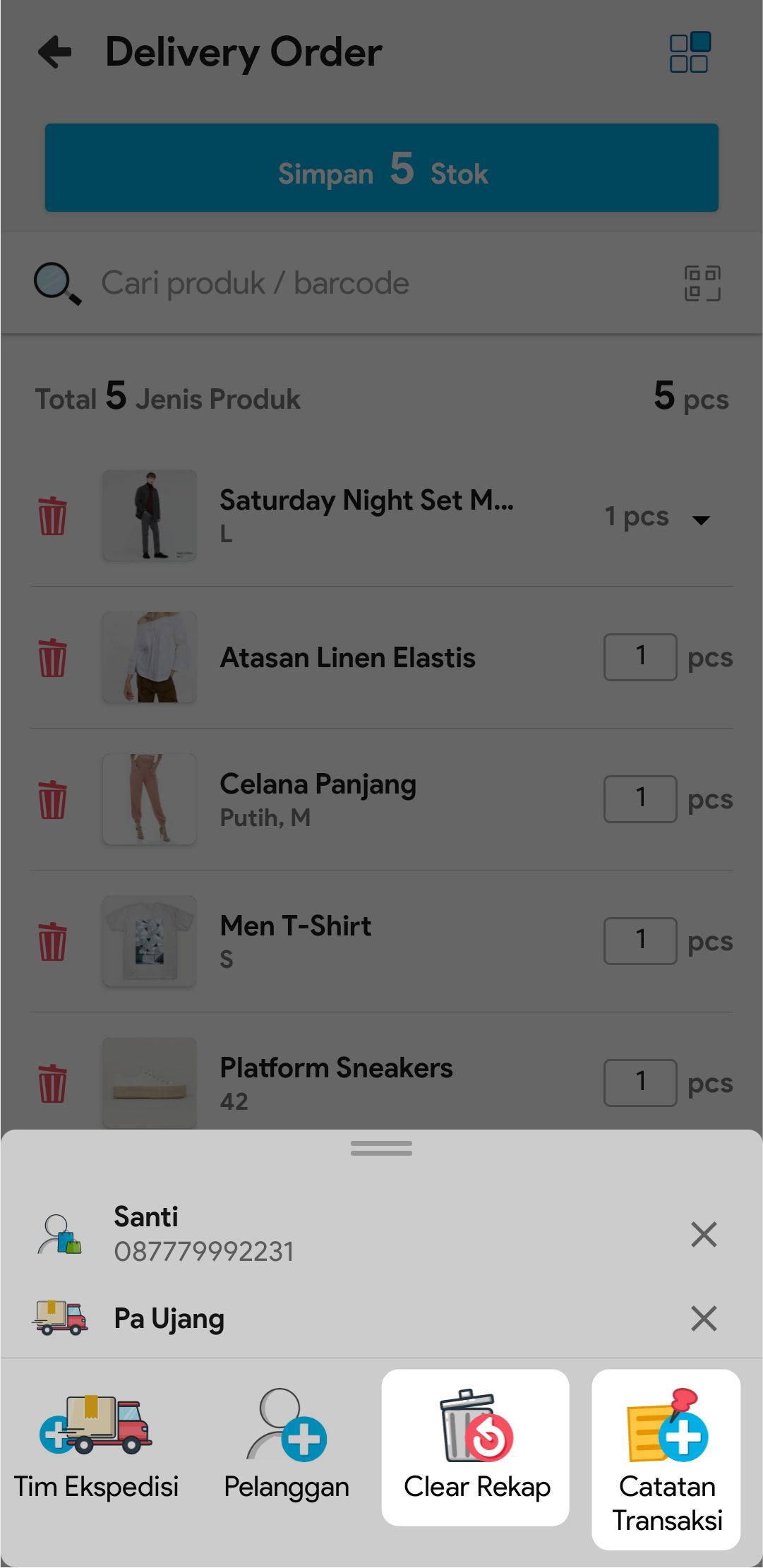Remove expedition Pa Ujang
The image size is (763, 1568).
pos(703,1318)
